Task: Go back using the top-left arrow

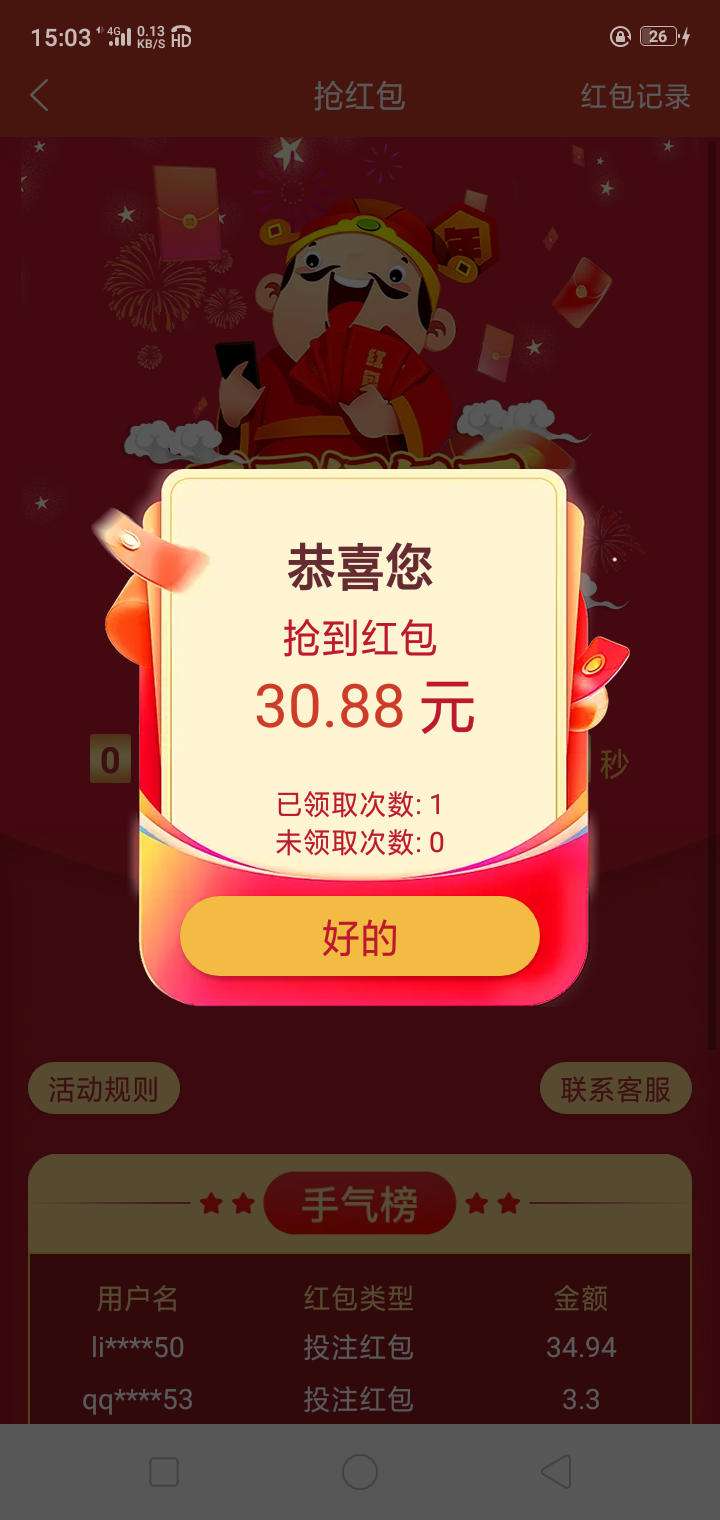Action: 40,96
